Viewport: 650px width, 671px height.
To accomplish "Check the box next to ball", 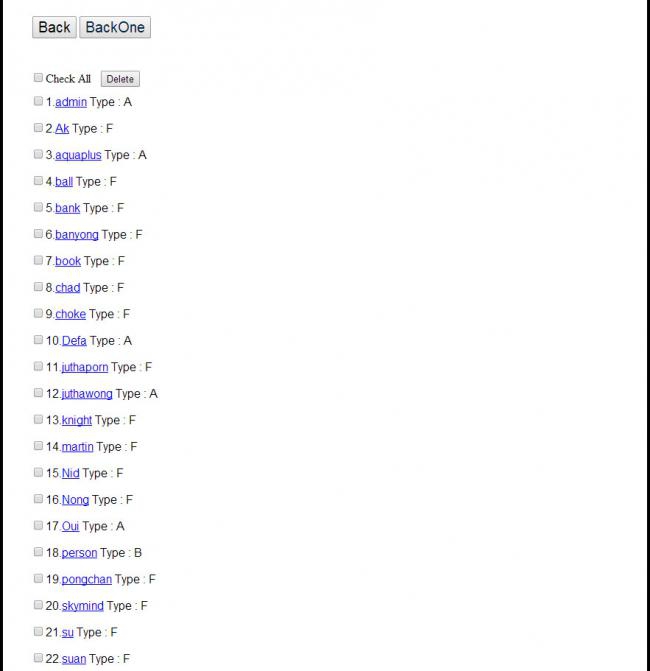I will 38,181.
